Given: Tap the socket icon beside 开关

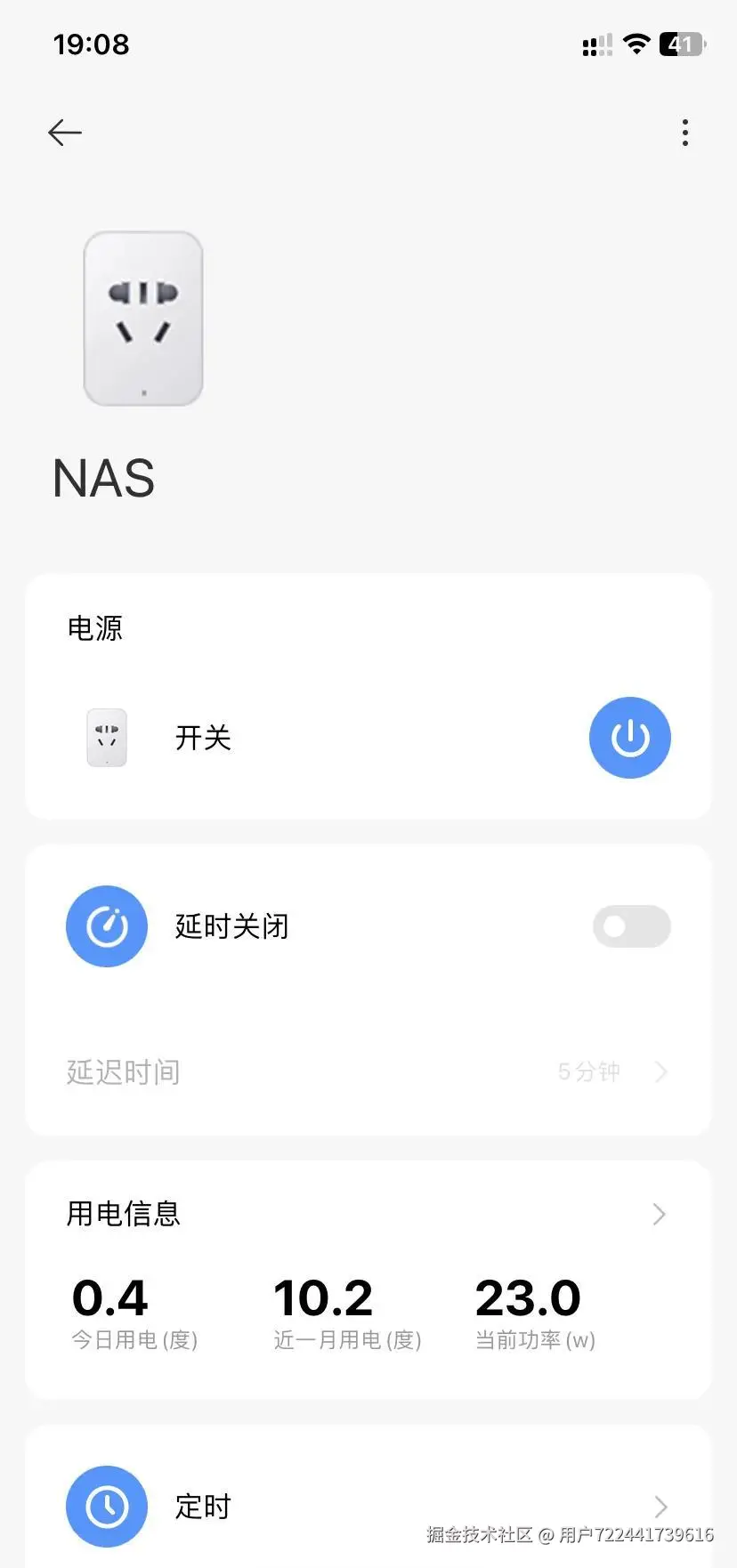Looking at the screenshot, I should coord(106,738).
